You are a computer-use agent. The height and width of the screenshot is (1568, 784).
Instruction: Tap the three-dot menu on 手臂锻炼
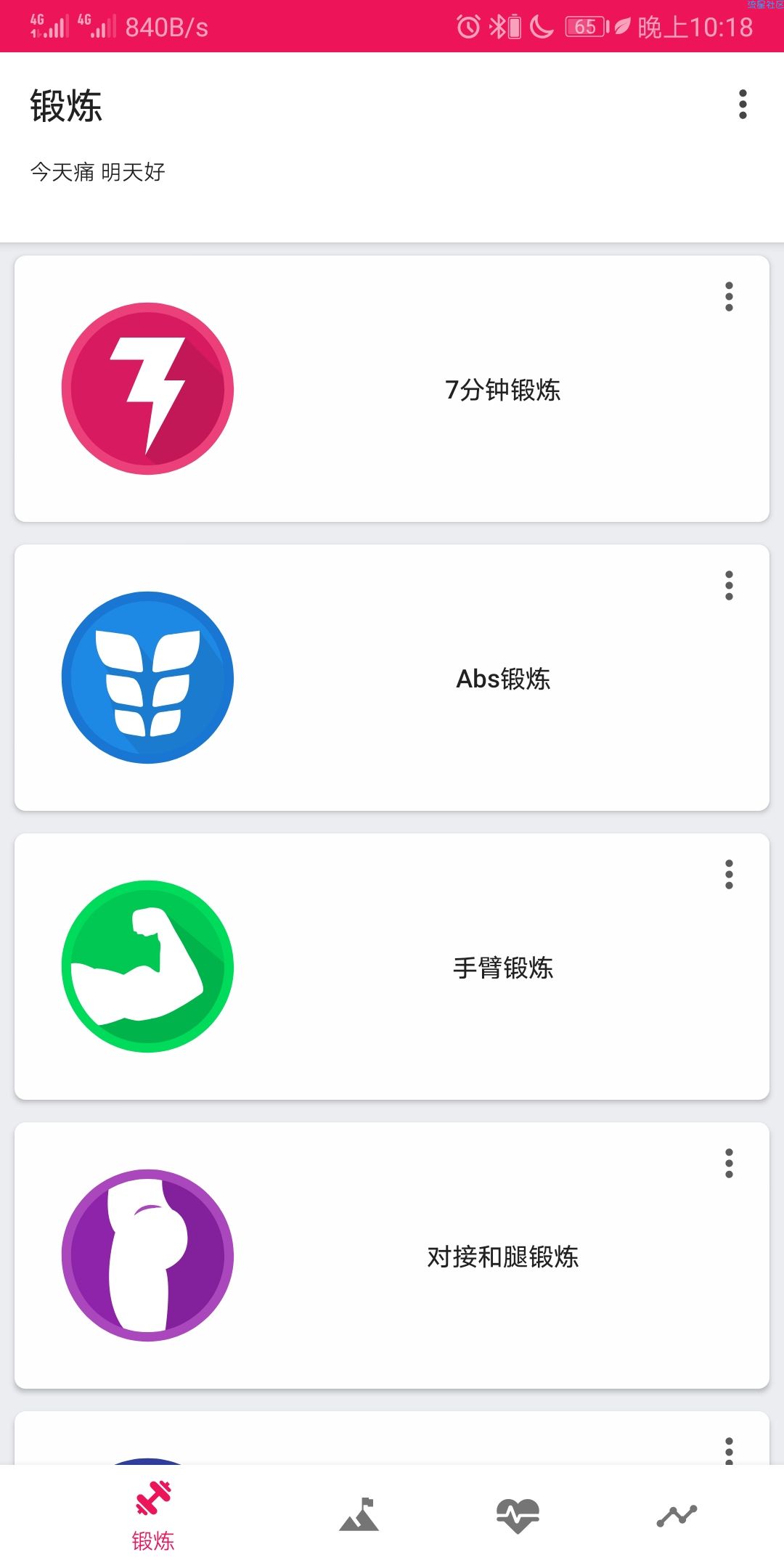729,875
